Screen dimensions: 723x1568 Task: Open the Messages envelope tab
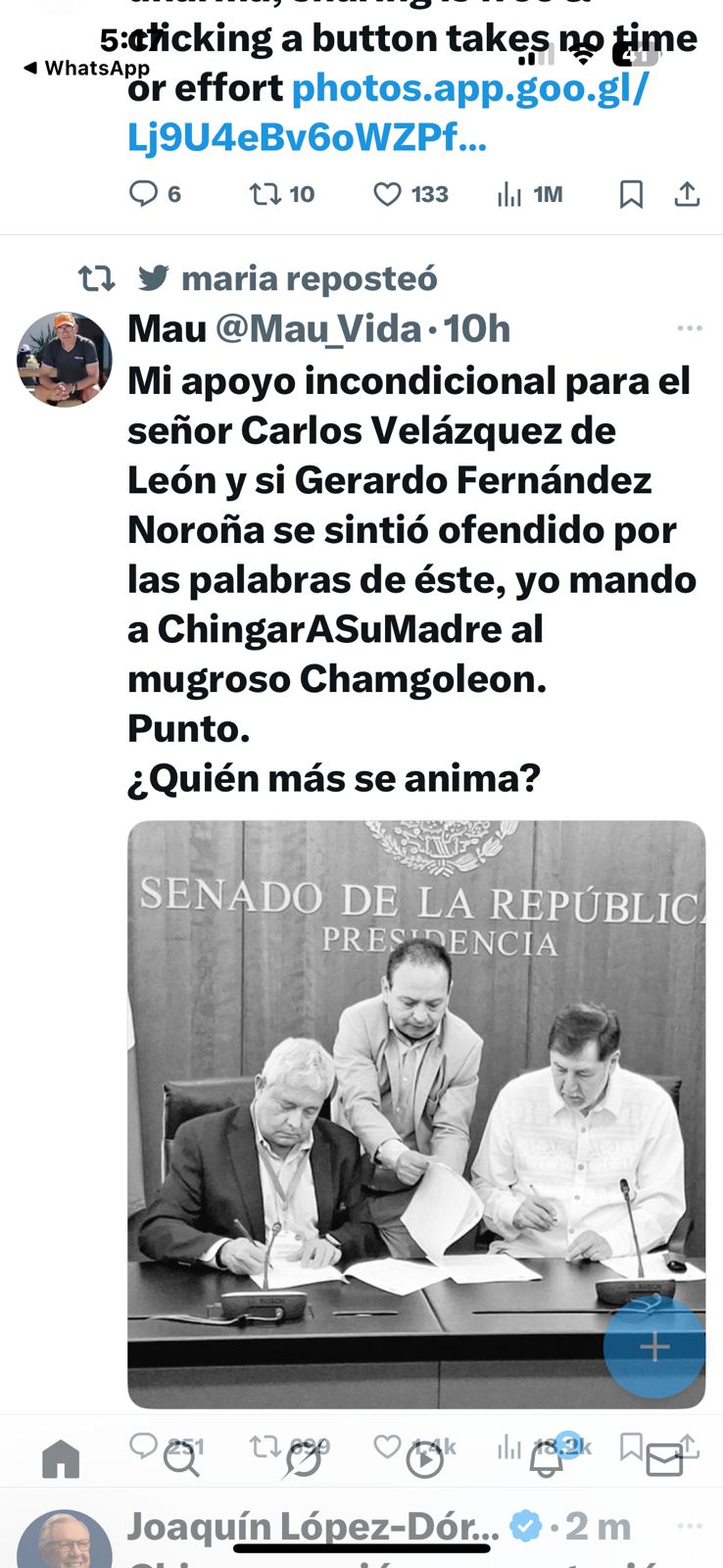pos(665,1460)
